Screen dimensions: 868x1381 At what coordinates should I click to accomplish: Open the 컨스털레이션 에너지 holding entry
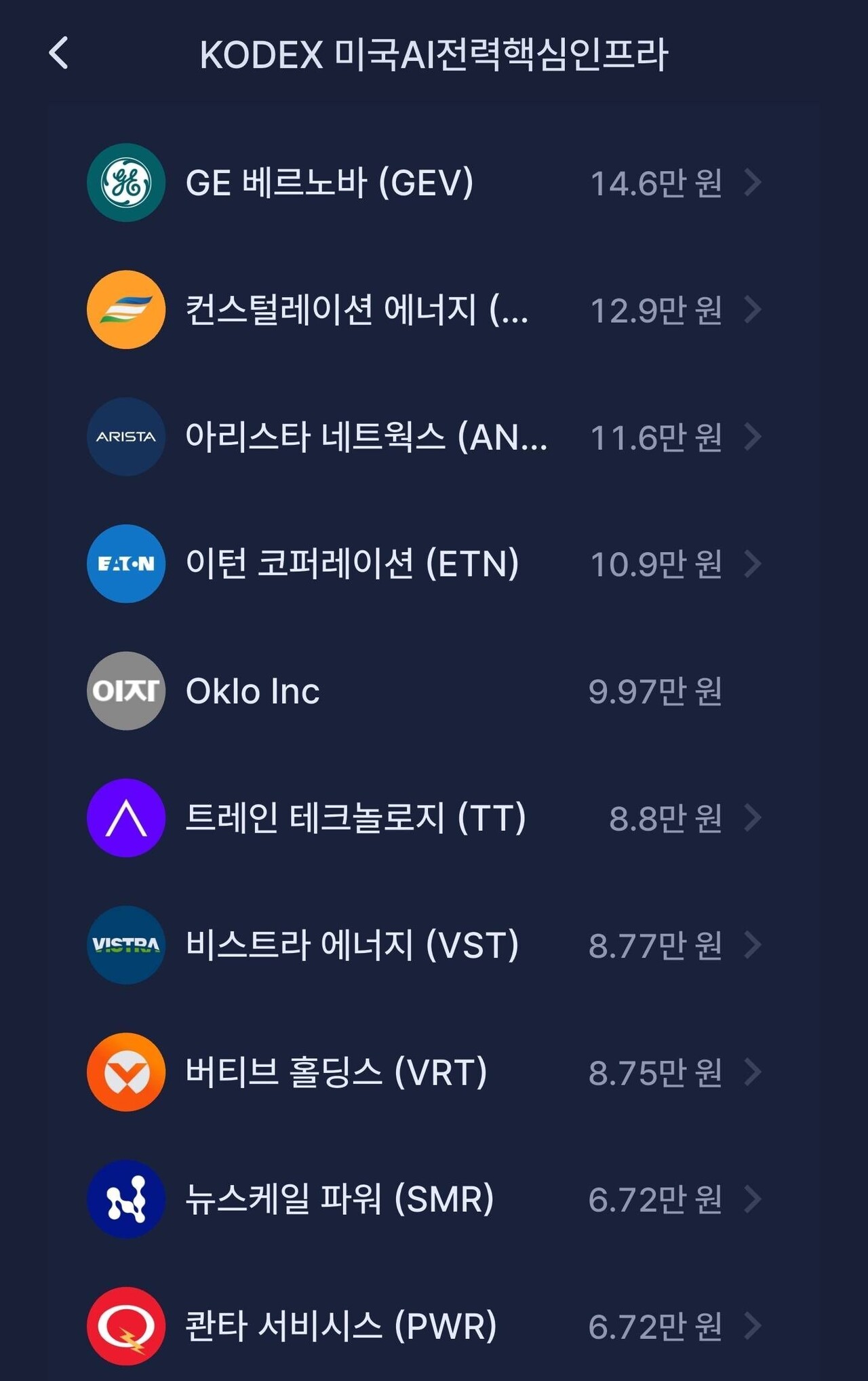[x=407, y=309]
